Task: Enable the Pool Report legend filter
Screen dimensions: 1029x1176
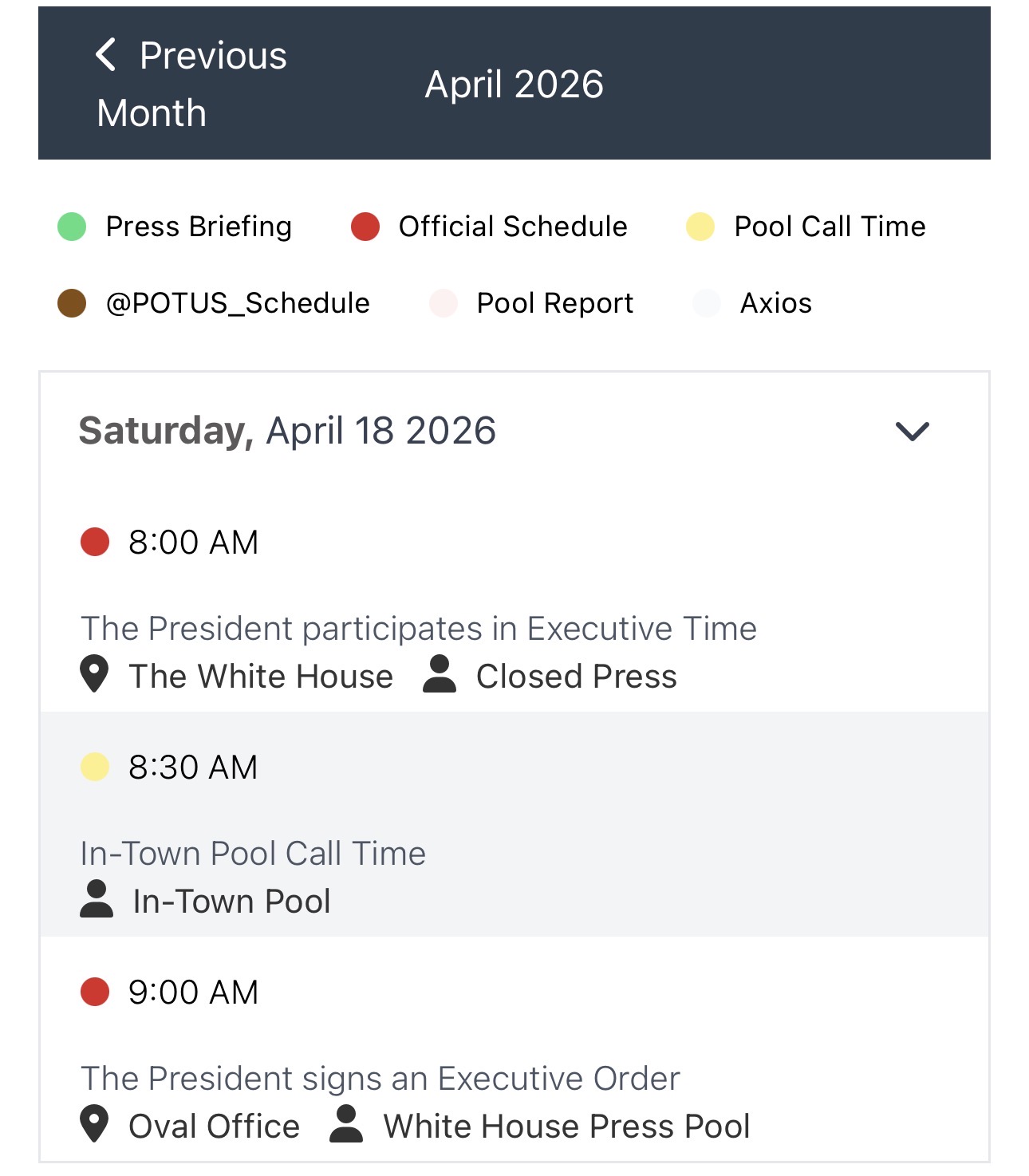Action: pos(530,303)
